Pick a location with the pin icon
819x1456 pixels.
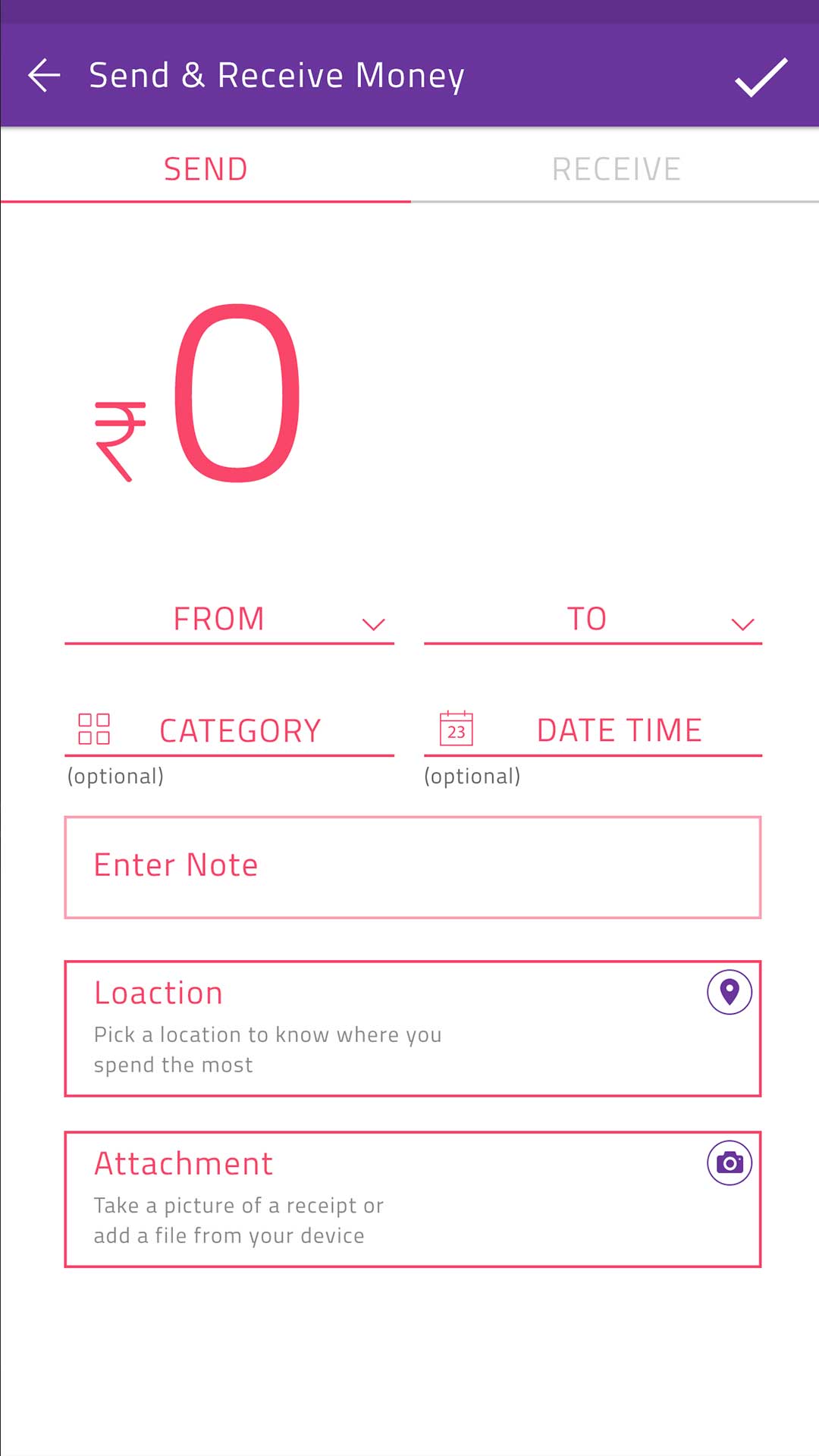click(x=729, y=992)
